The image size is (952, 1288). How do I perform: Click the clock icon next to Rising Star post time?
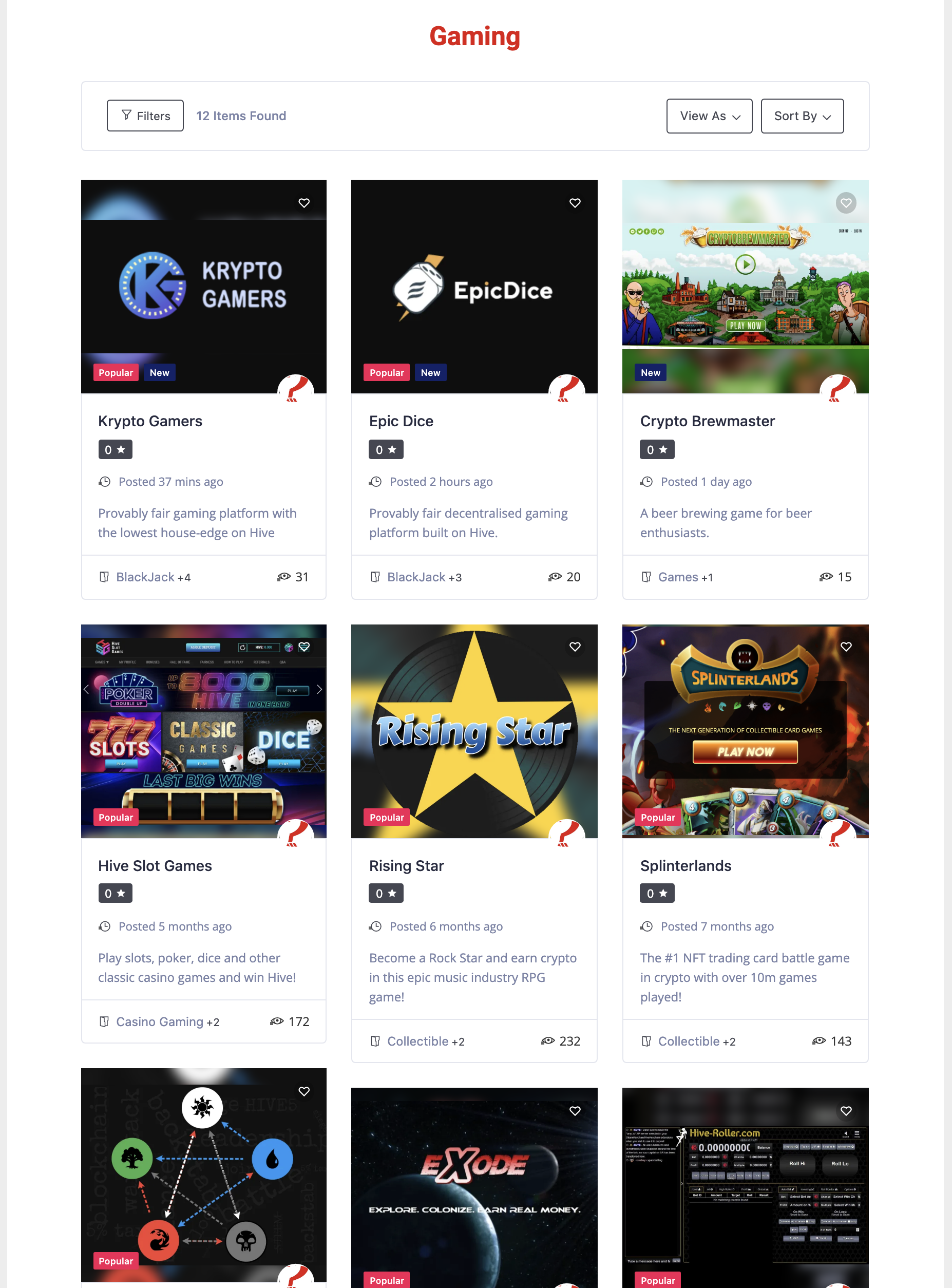coord(376,926)
